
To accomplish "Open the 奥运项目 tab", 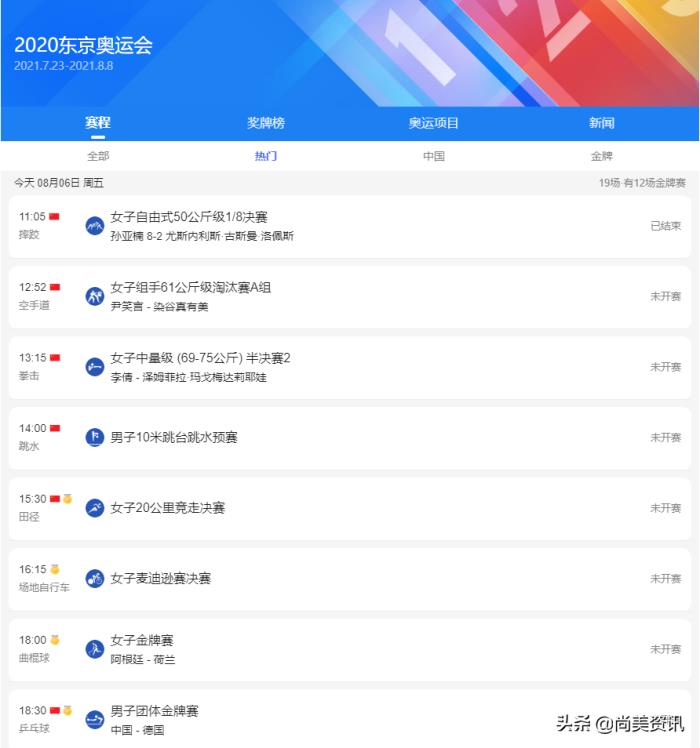I will click(x=433, y=123).
